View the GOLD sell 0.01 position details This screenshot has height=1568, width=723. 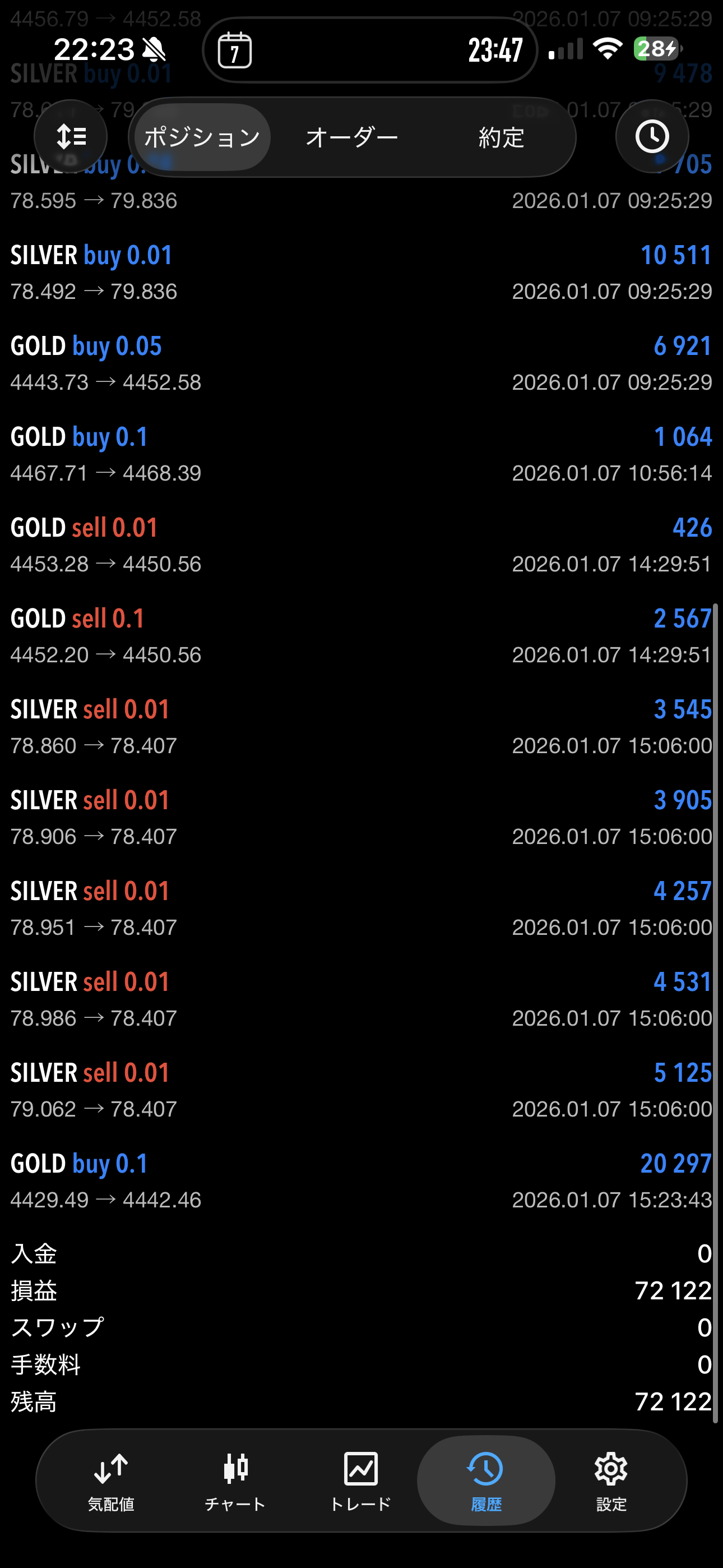point(361,545)
